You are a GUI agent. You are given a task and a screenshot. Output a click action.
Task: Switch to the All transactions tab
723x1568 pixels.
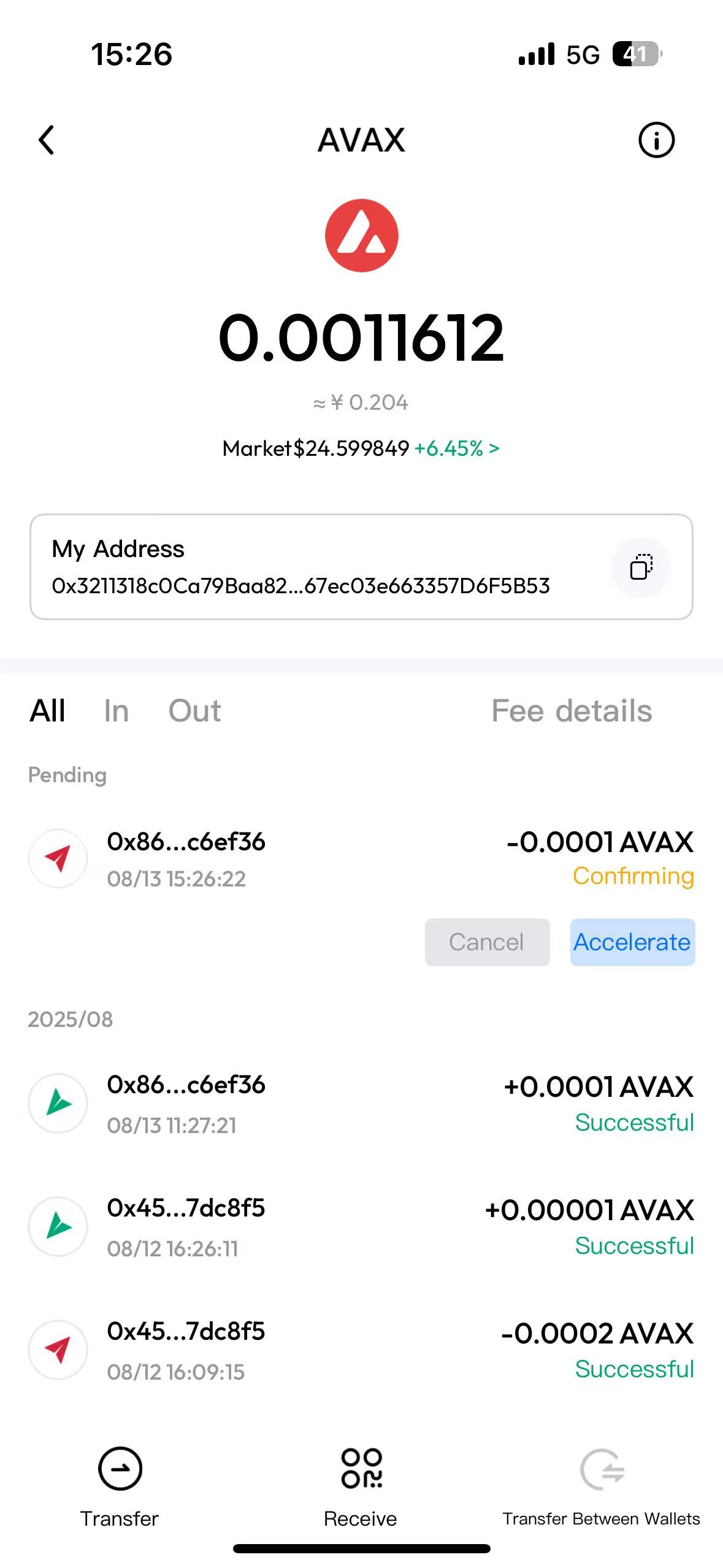tap(48, 711)
